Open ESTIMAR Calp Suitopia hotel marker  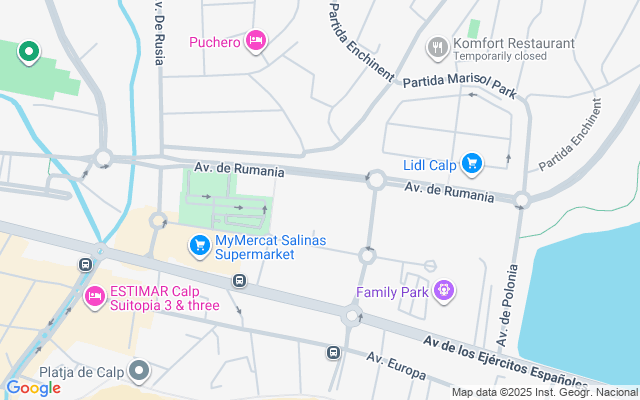pyautogui.click(x=95, y=295)
